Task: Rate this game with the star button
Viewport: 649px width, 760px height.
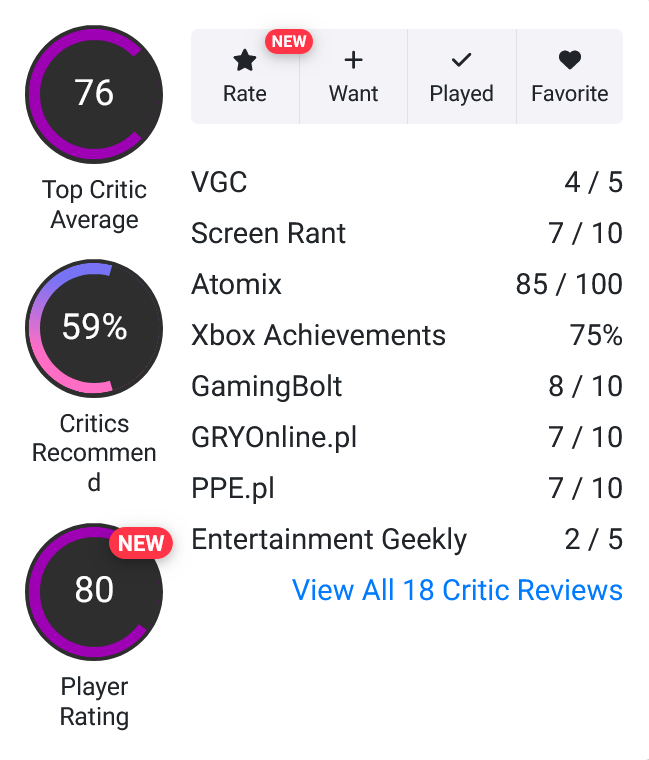Action: click(x=245, y=77)
